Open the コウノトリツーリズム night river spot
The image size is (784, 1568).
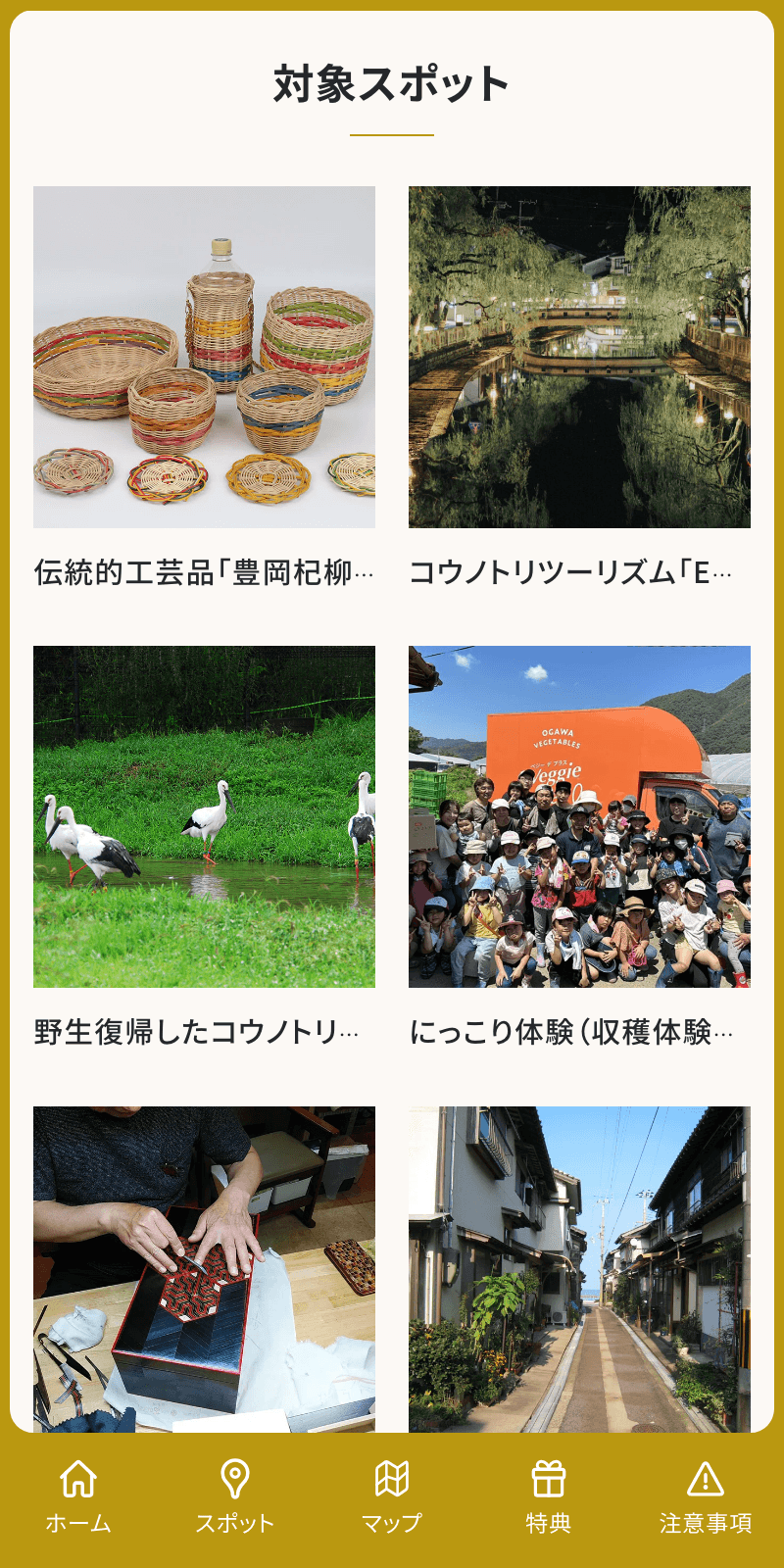[x=579, y=358]
